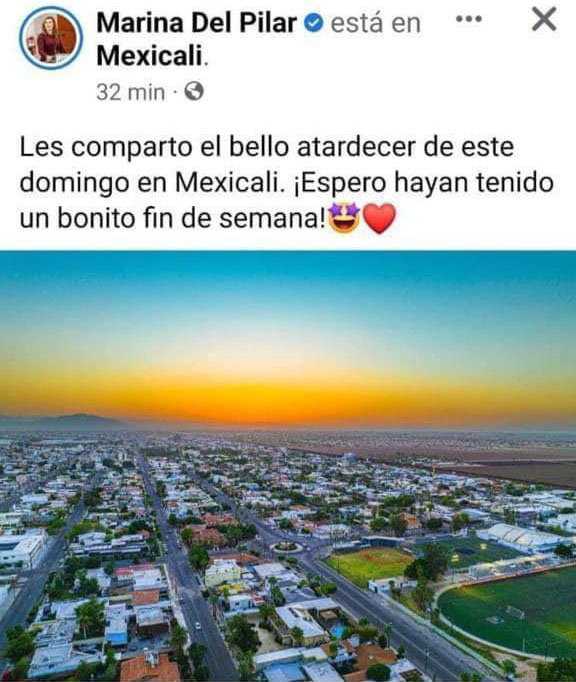Open the Mexicali sunset photo
This screenshot has width=576, height=682.
tap(288, 466)
